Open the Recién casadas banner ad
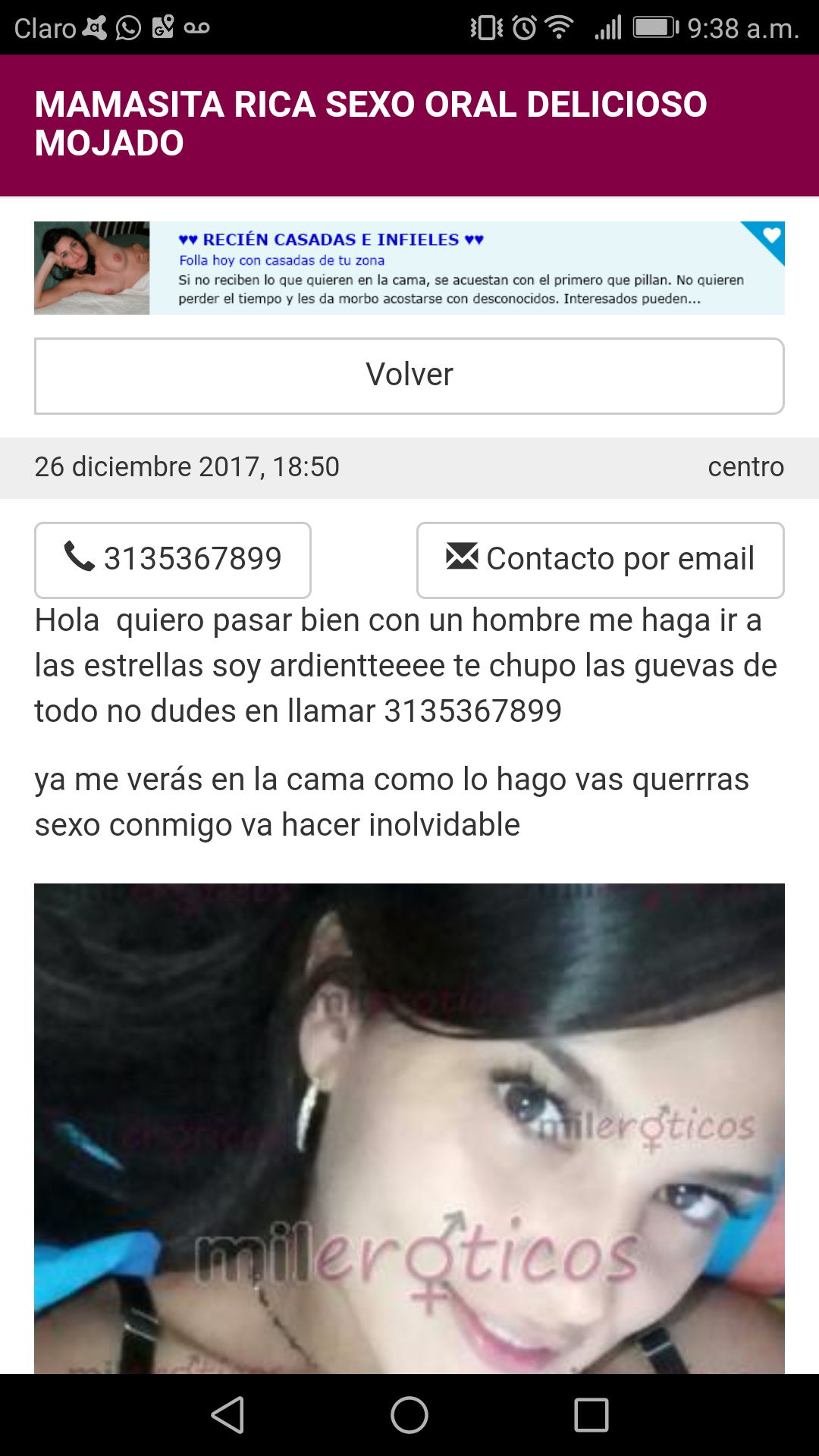The width and height of the screenshot is (819, 1456). [409, 268]
